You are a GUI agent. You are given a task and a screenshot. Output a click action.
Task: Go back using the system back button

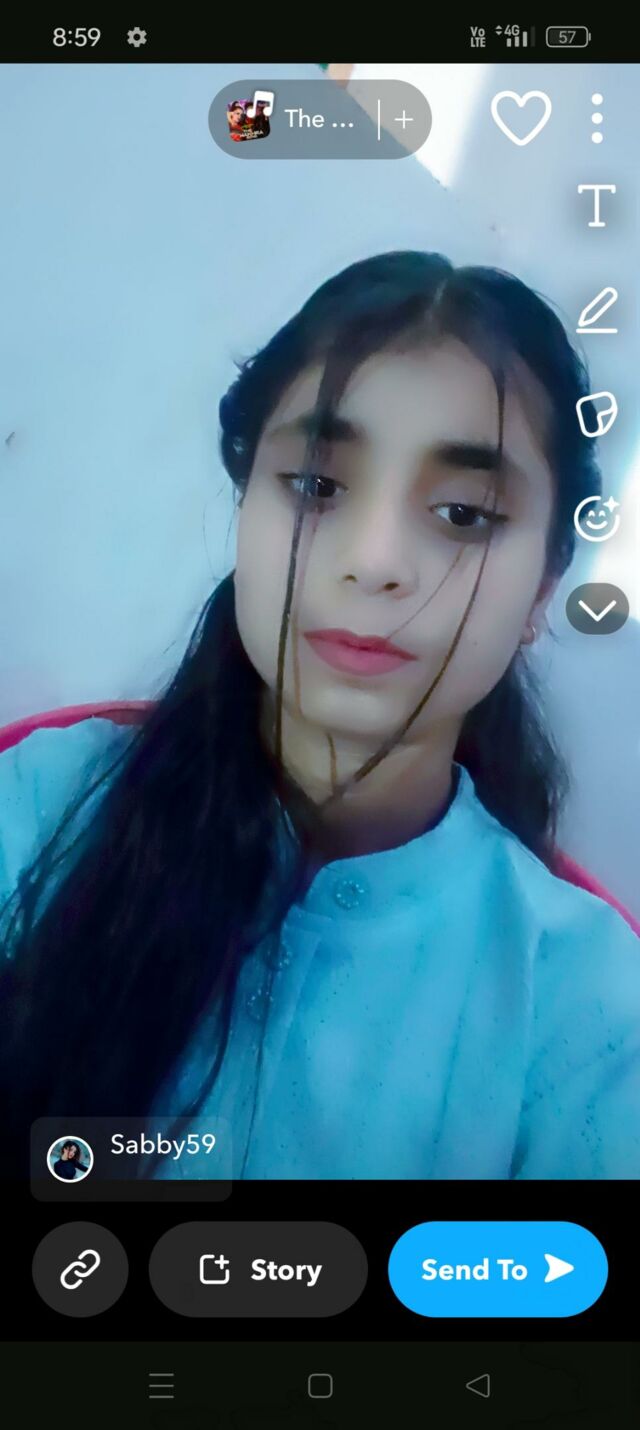478,1385
